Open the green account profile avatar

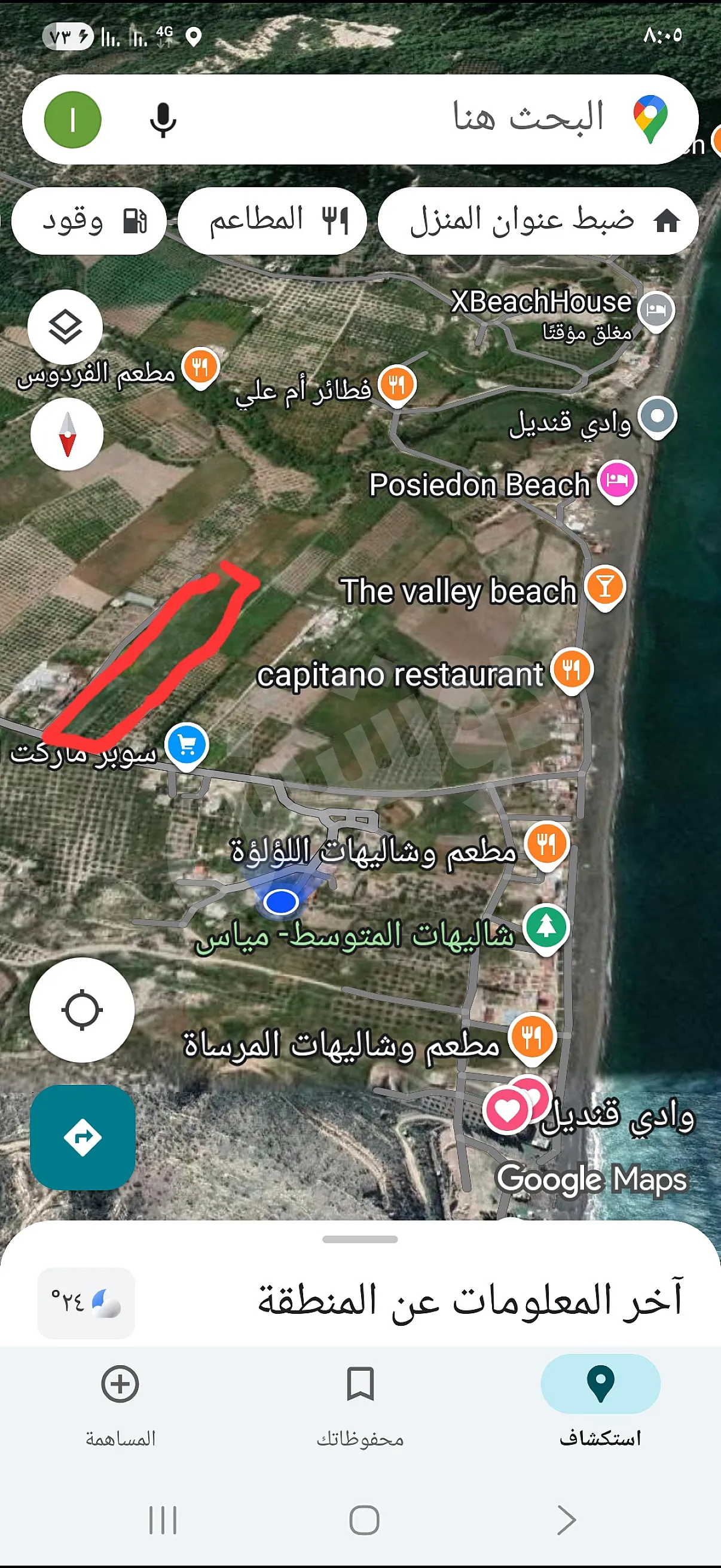click(72, 120)
